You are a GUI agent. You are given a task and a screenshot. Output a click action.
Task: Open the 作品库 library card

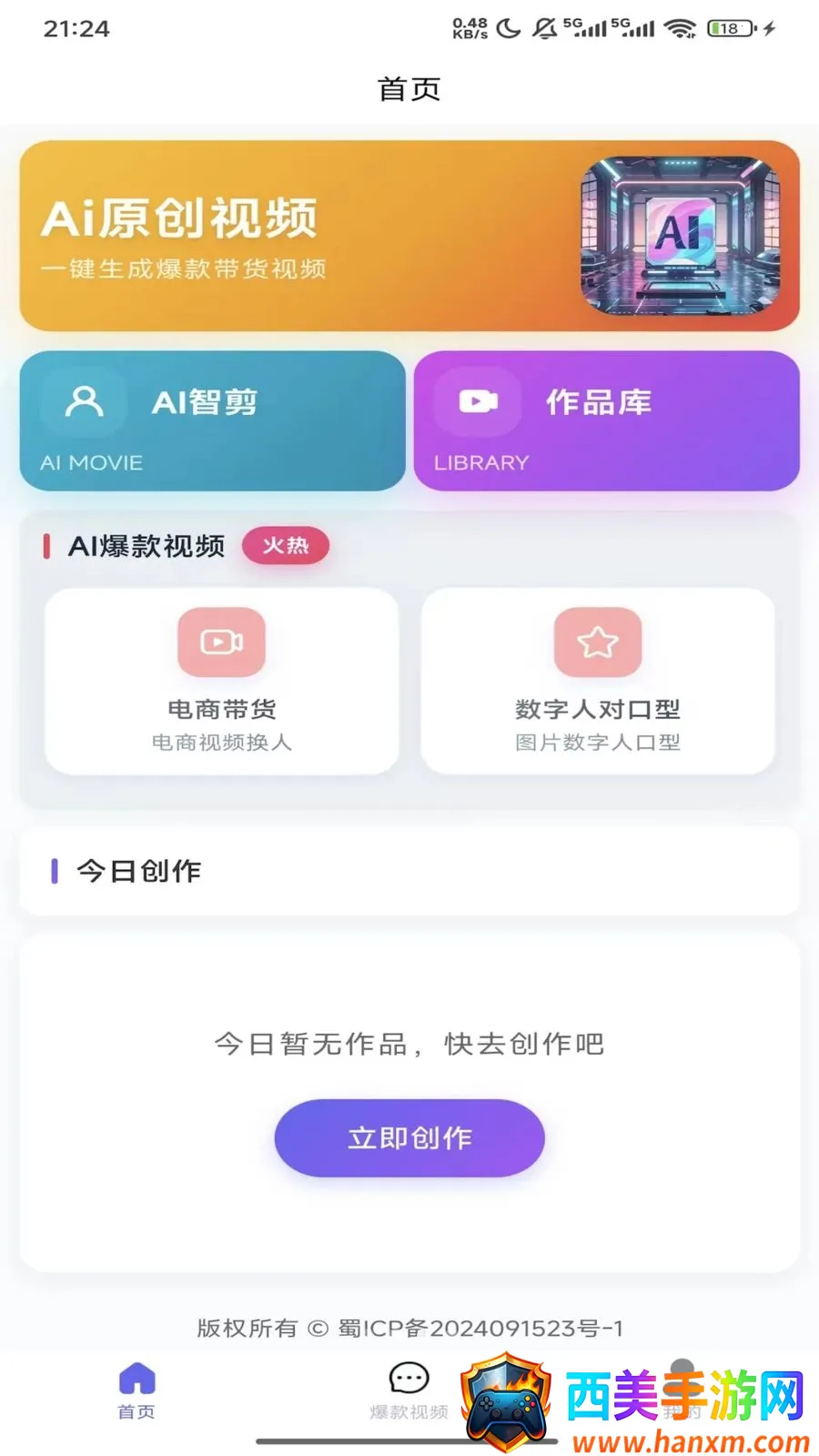(x=607, y=421)
